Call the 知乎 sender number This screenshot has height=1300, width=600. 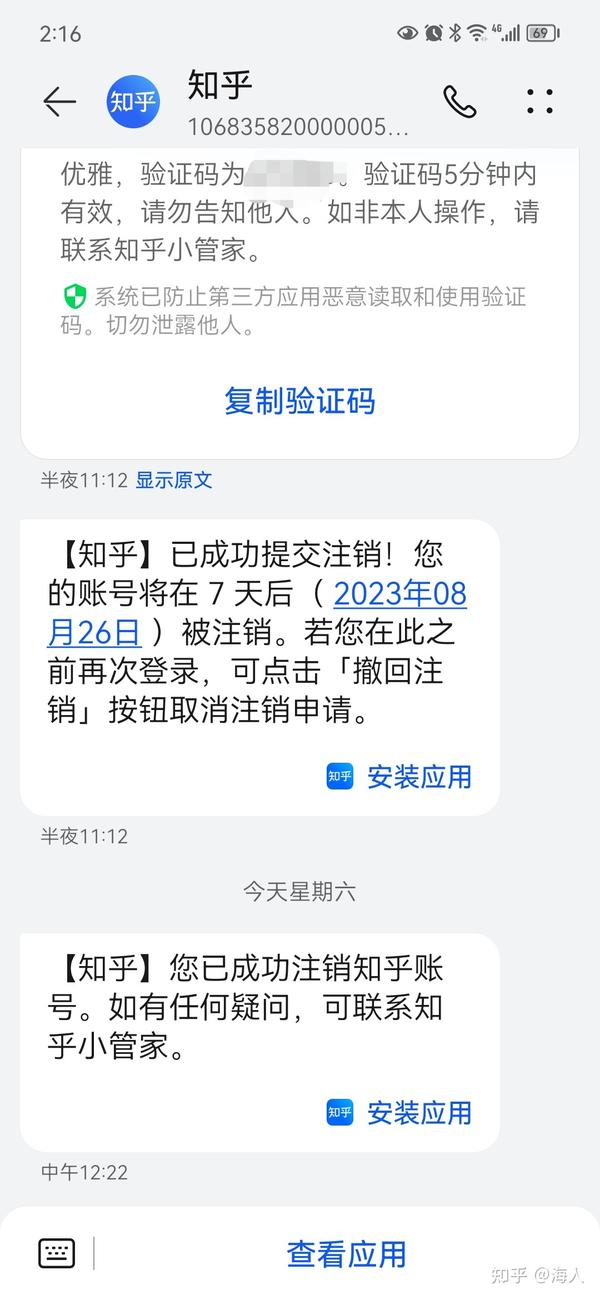(460, 101)
